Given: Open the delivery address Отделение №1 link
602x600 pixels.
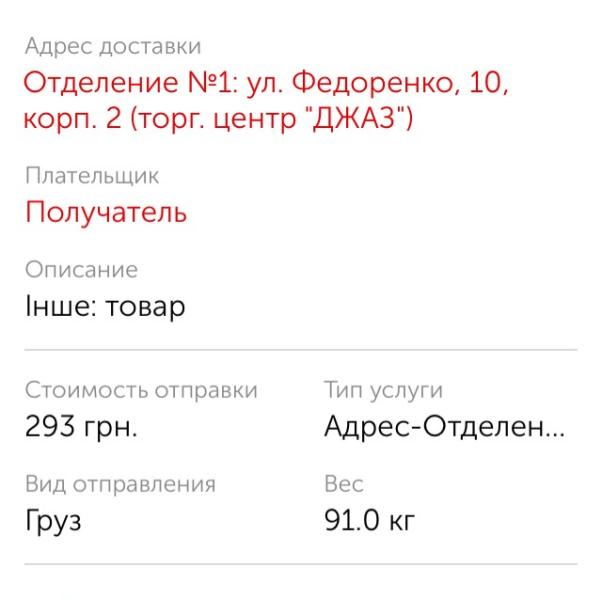Looking at the screenshot, I should [x=267, y=101].
